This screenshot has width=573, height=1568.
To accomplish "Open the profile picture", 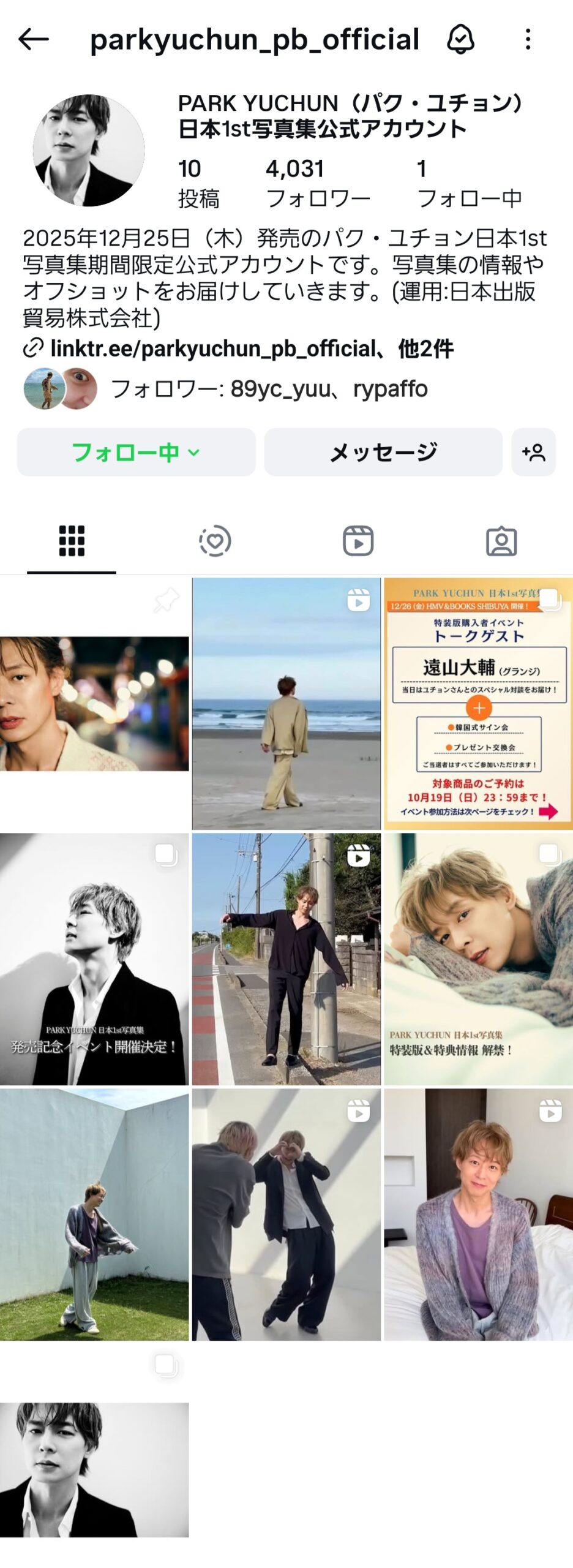I will pyautogui.click(x=89, y=150).
